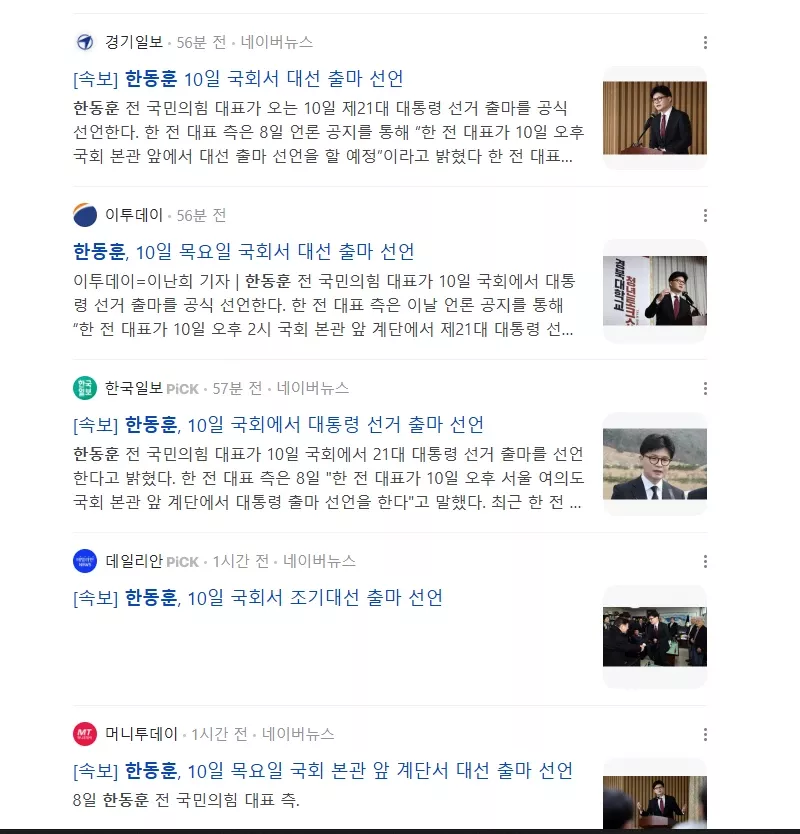The width and height of the screenshot is (800, 834).
Task: Tap the thumbnail image of the 경기일보 article
Action: pyautogui.click(x=654, y=118)
